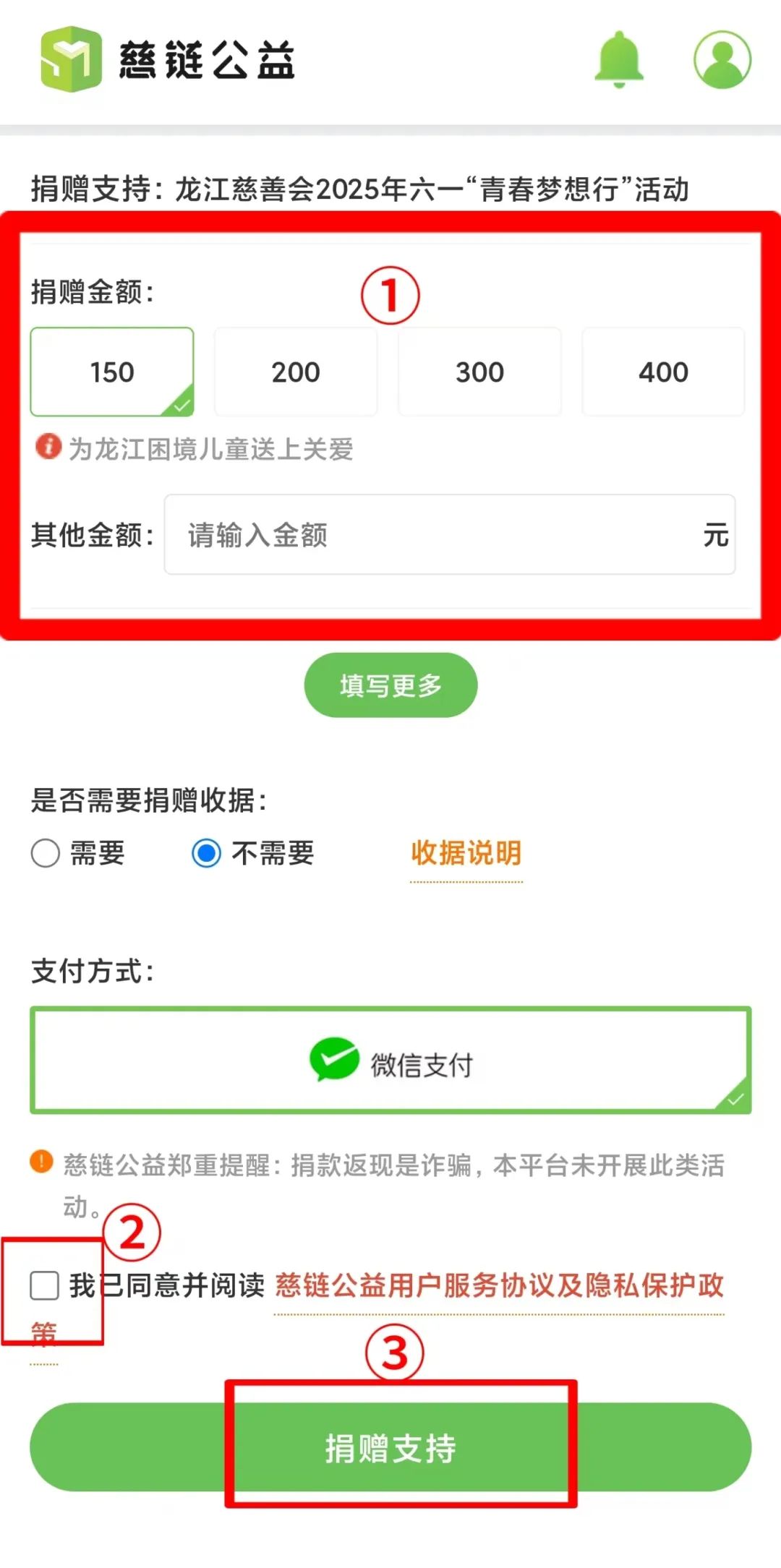781x1568 pixels.
Task: Select the 400 donation amount
Action: coord(663,372)
